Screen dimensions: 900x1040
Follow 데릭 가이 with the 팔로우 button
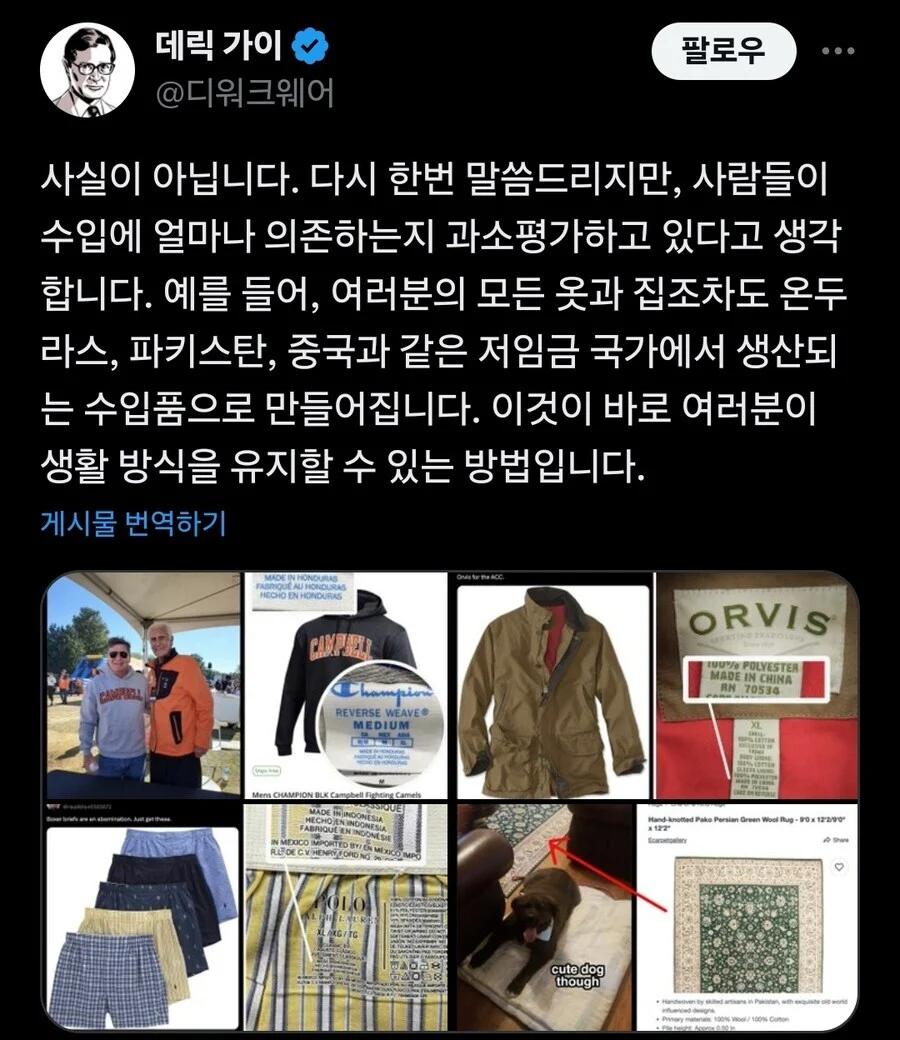[x=724, y=51]
